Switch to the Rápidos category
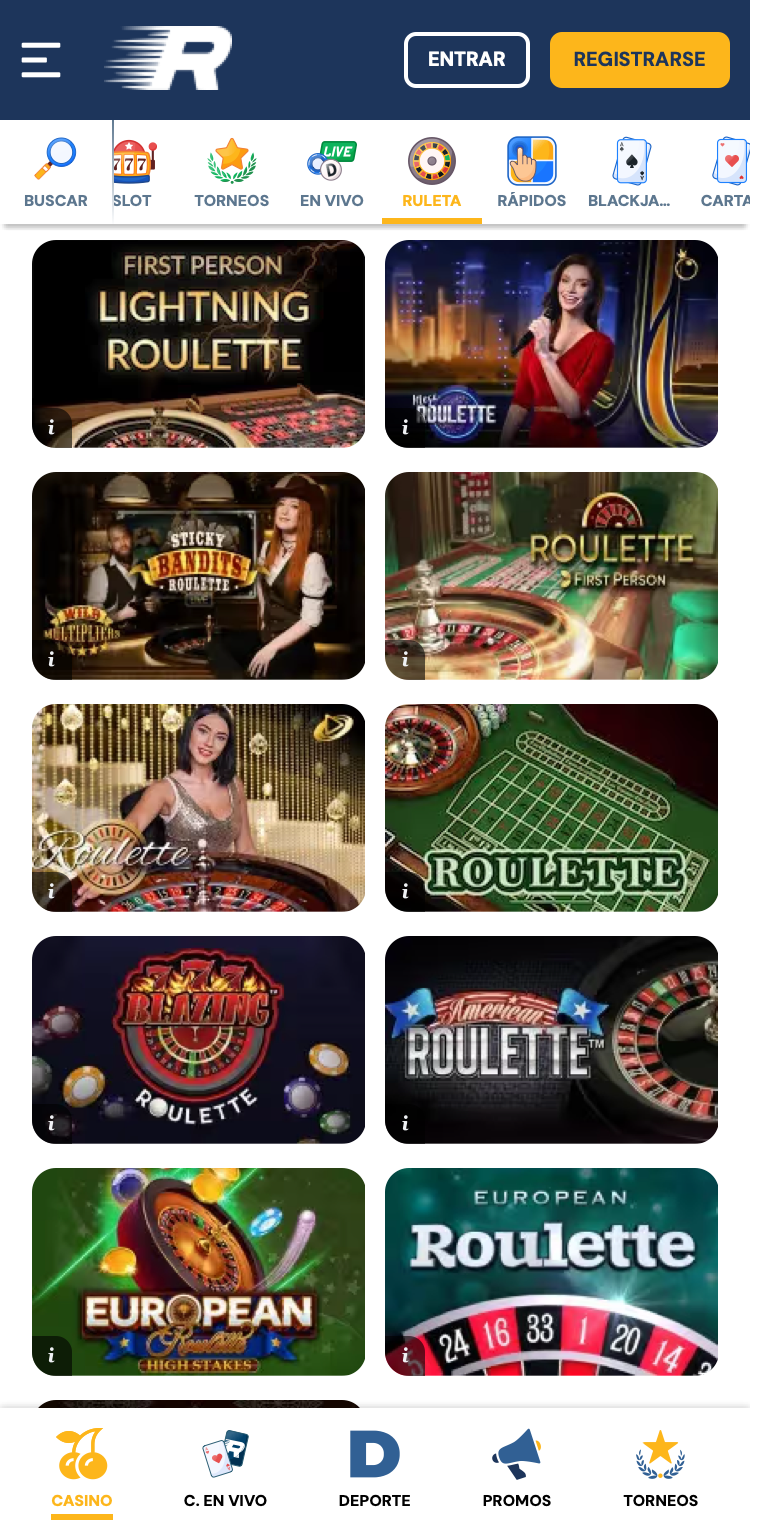This screenshot has height=1538, width=780. point(532,173)
